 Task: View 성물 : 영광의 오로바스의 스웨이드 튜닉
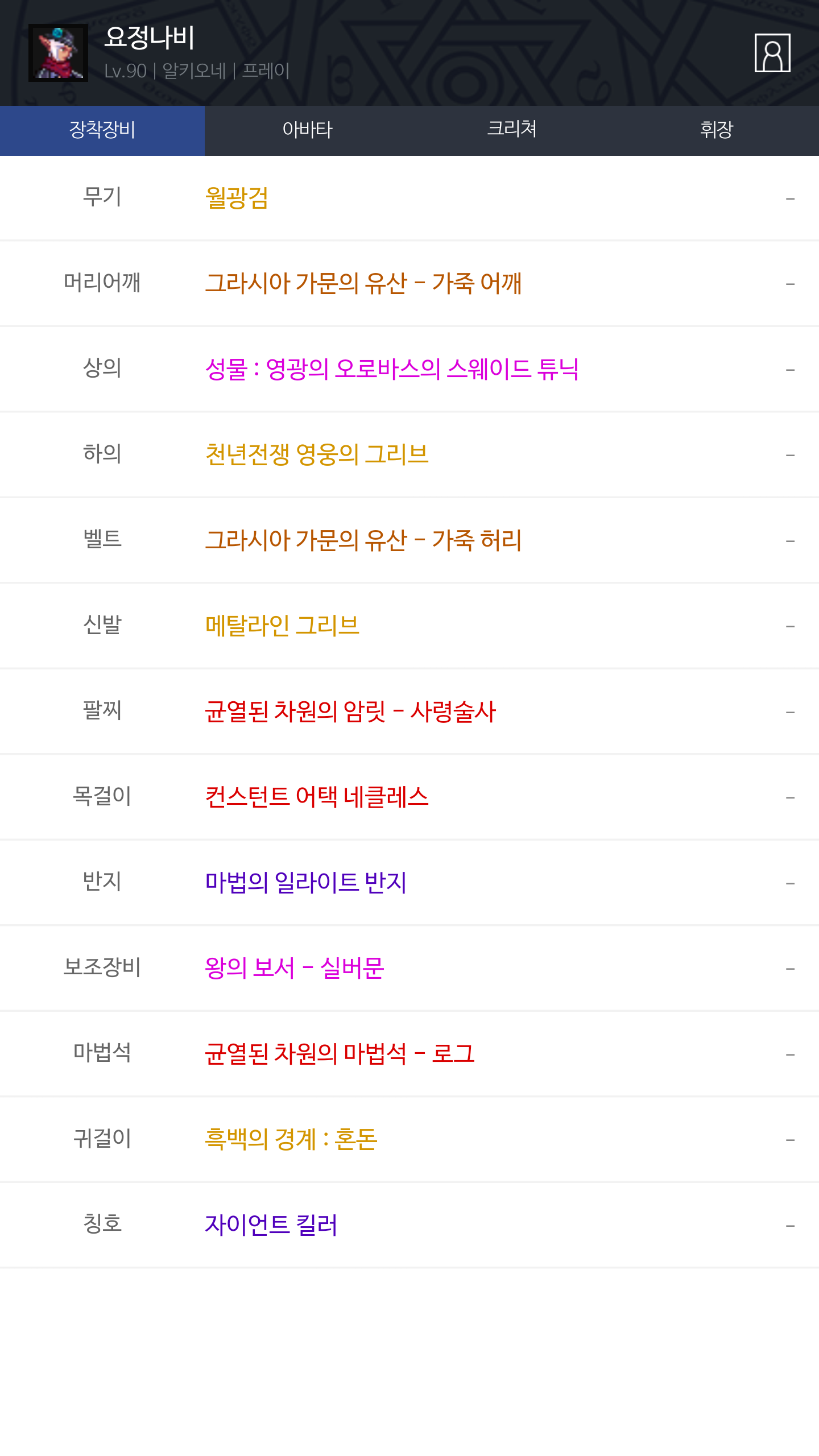click(x=391, y=369)
